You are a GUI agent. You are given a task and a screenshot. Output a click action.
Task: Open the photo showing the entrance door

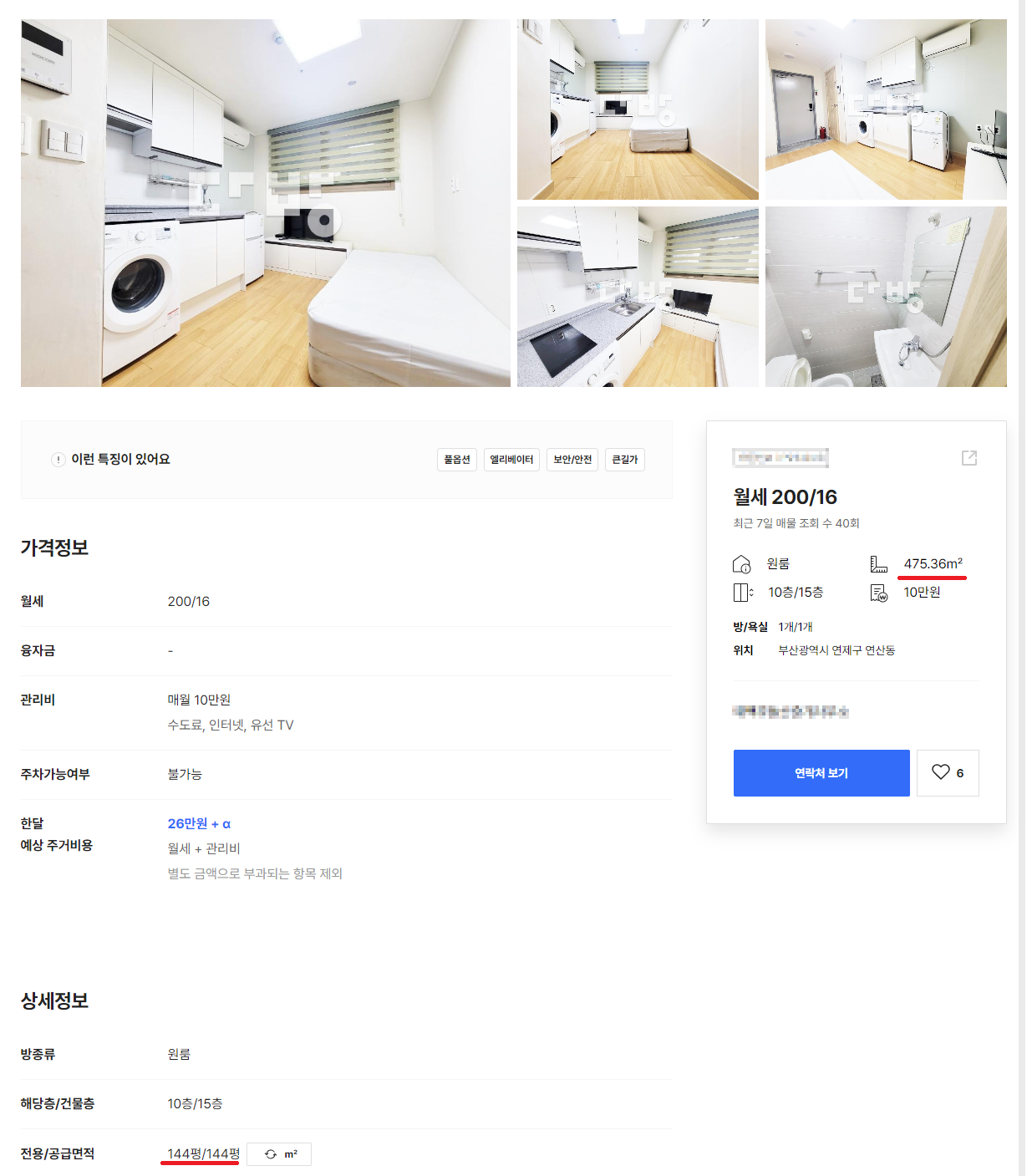[885, 109]
